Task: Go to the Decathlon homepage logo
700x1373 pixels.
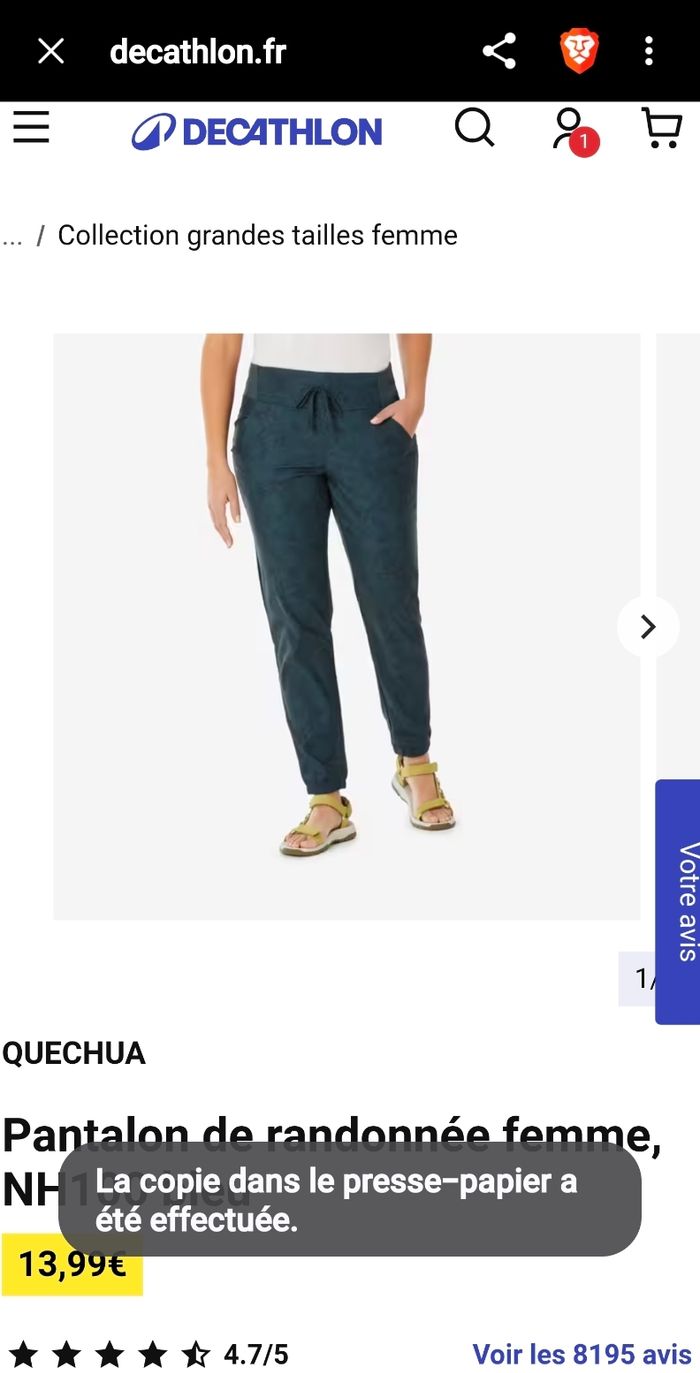Action: point(257,131)
